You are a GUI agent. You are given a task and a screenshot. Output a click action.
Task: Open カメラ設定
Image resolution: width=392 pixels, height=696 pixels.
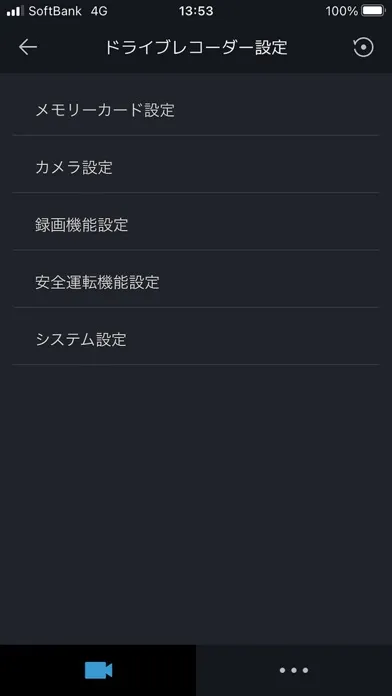pos(196,167)
